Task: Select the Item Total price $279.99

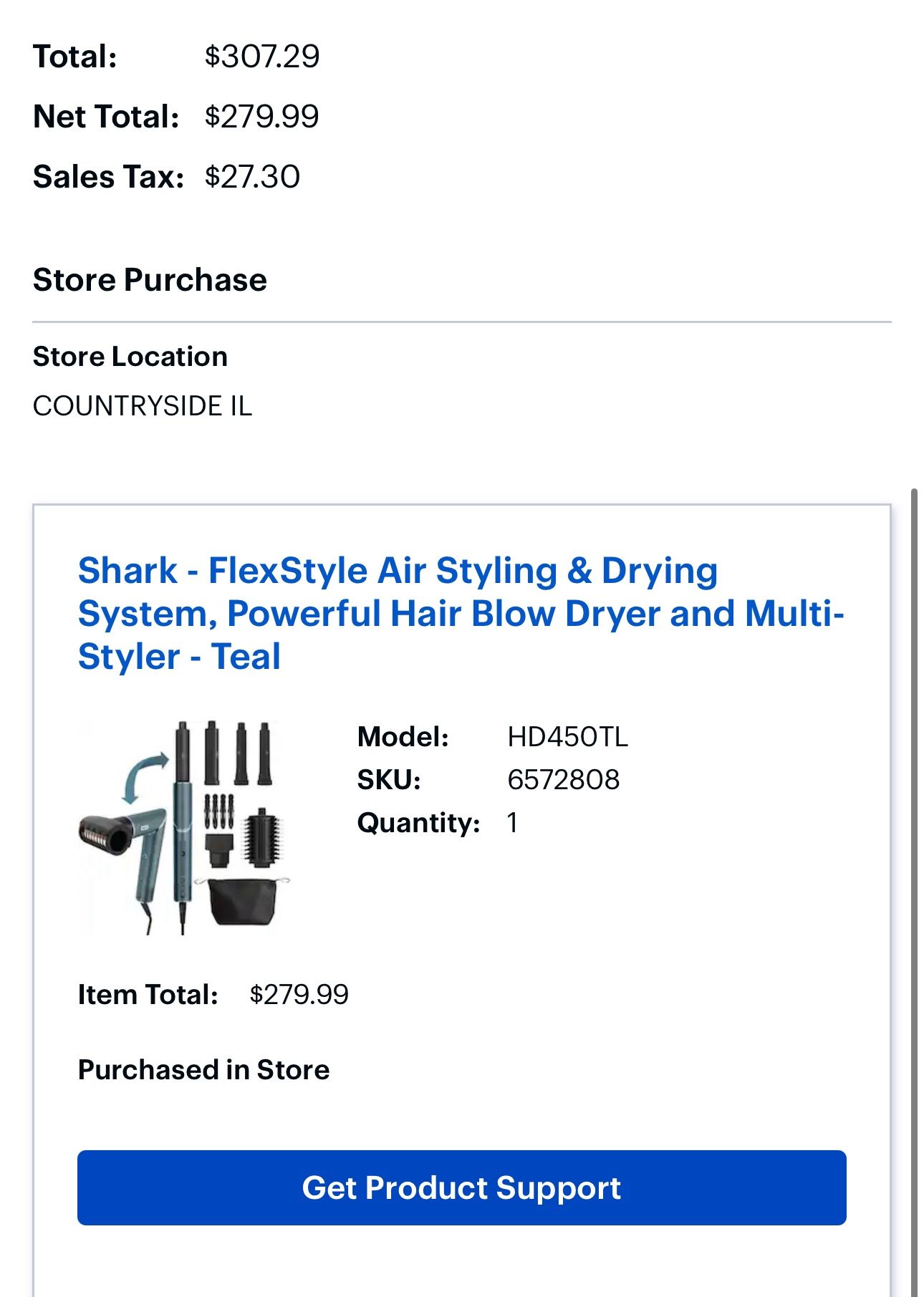Action: pos(298,994)
